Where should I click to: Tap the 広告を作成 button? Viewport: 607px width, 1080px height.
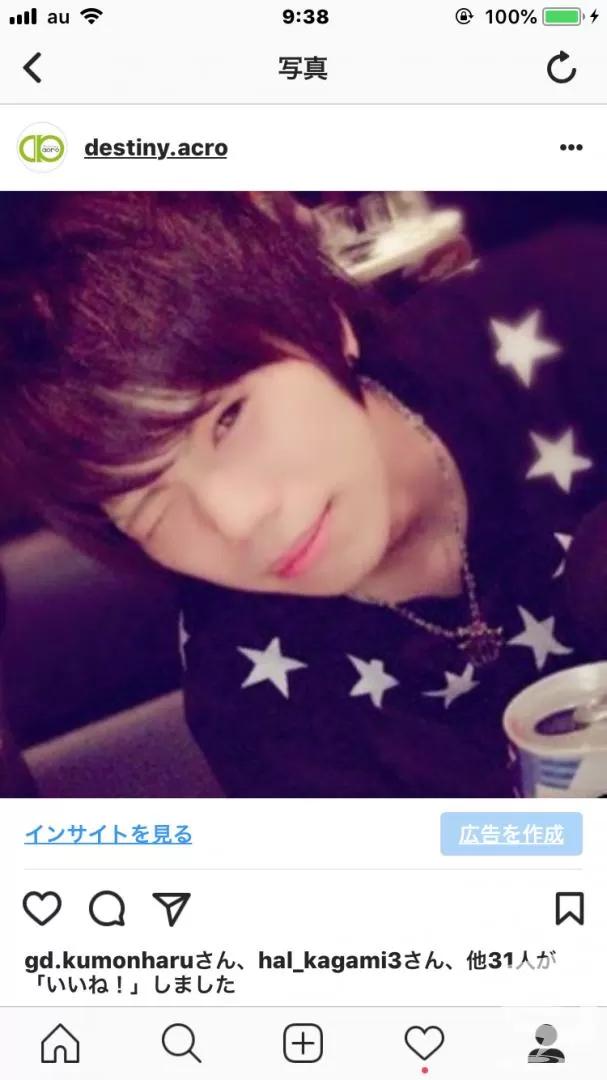511,834
